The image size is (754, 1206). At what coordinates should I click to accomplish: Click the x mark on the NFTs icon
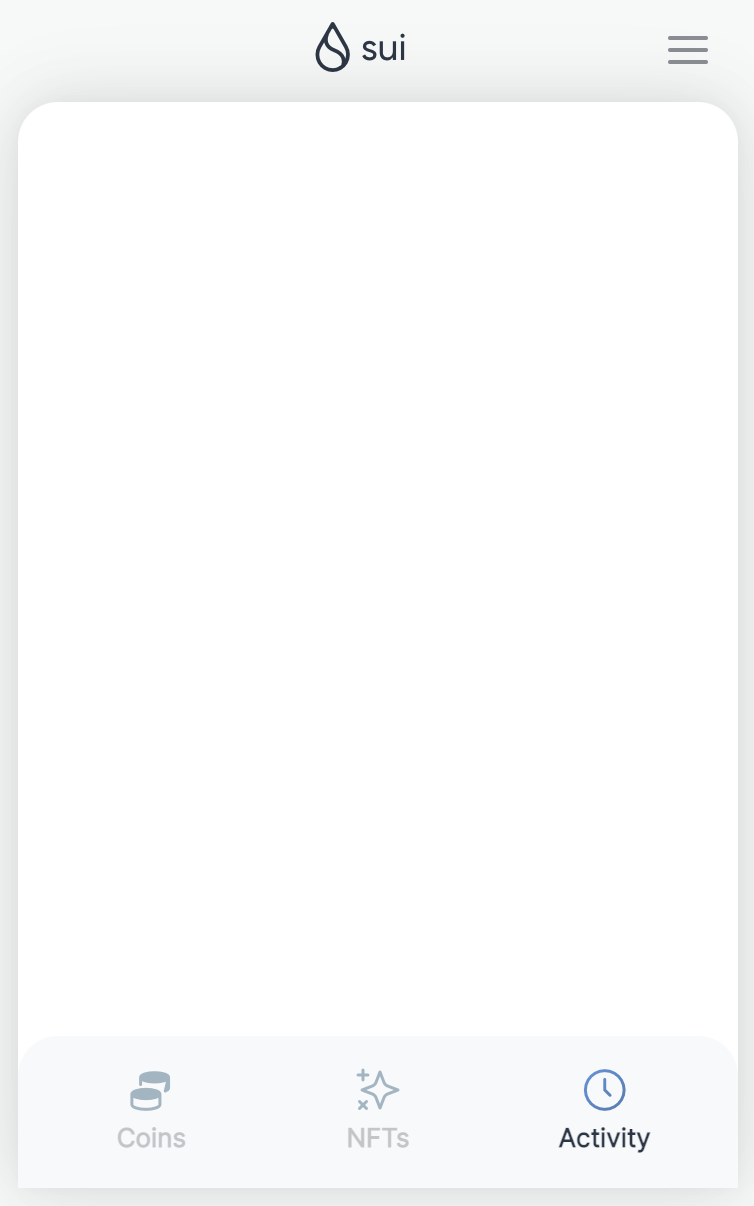[363, 1107]
